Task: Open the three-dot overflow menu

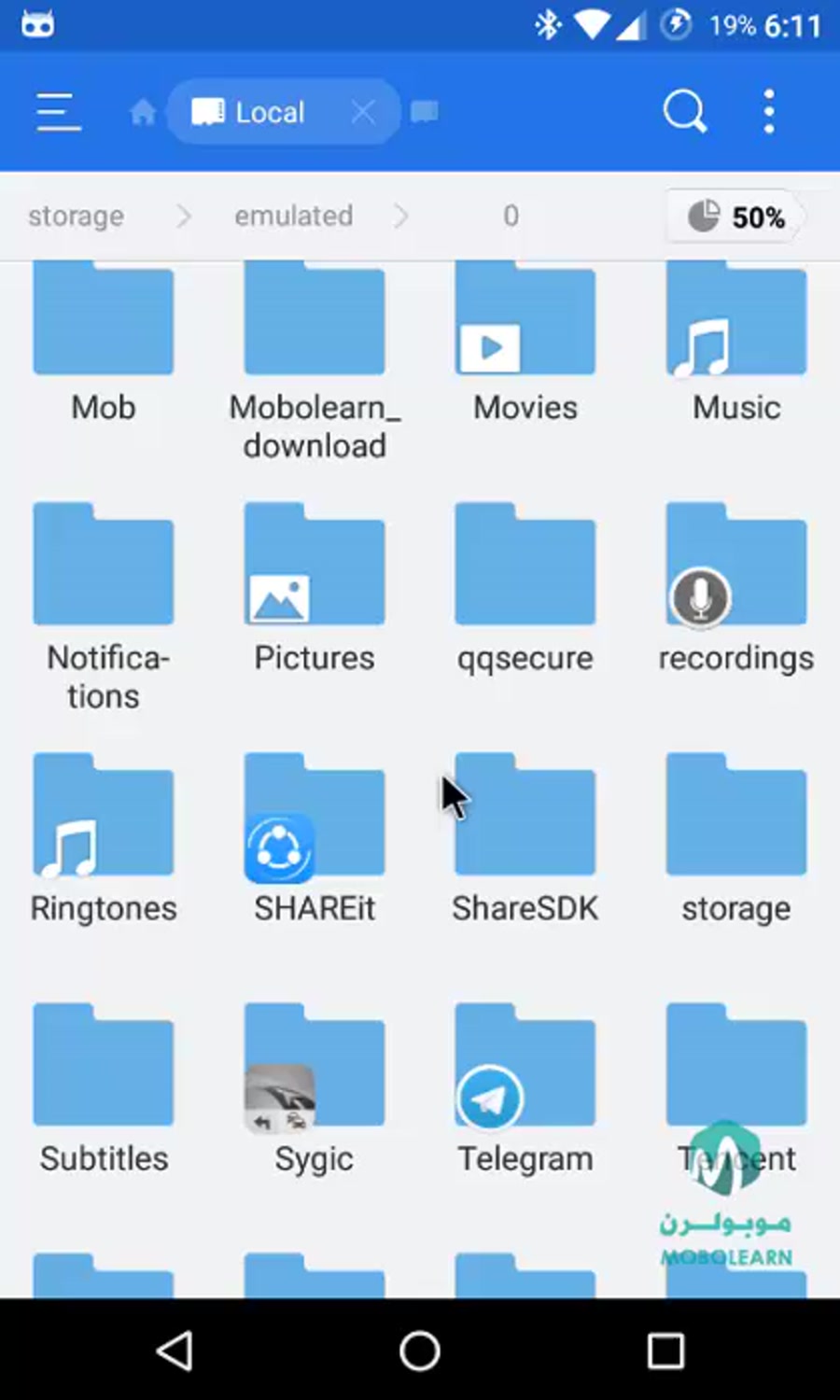Action: (x=769, y=112)
